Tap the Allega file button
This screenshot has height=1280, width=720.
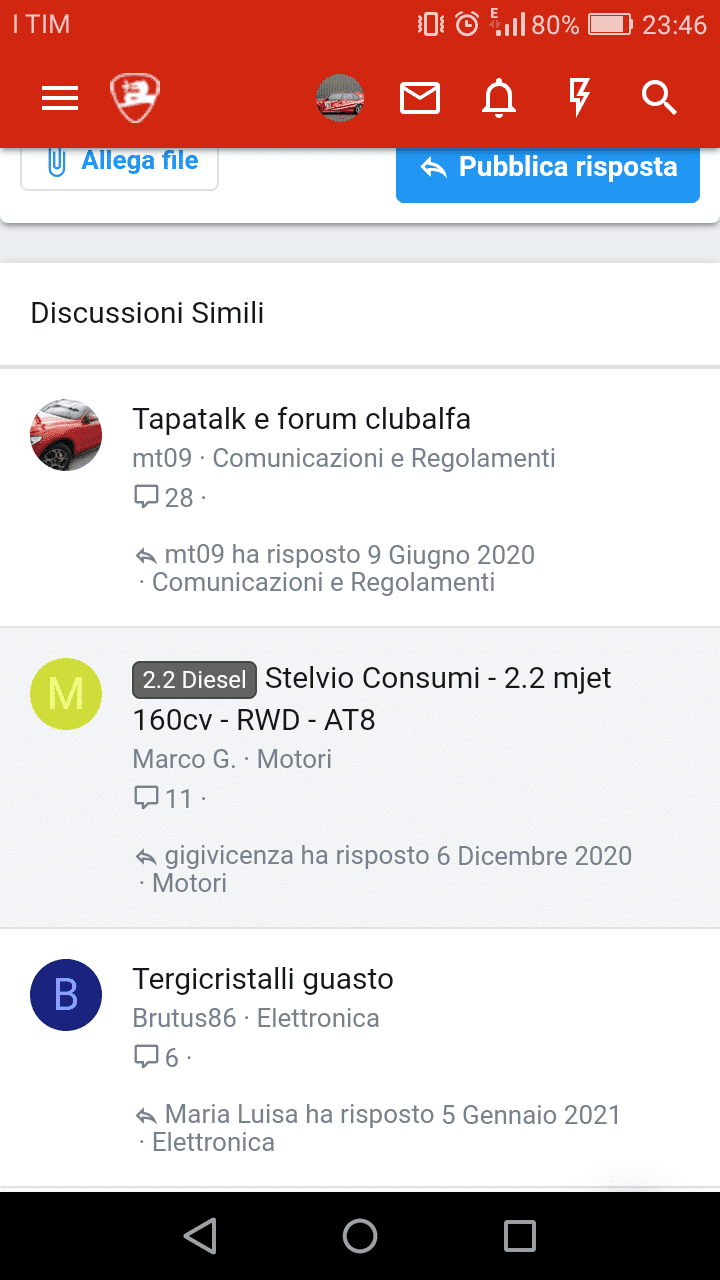pos(120,162)
